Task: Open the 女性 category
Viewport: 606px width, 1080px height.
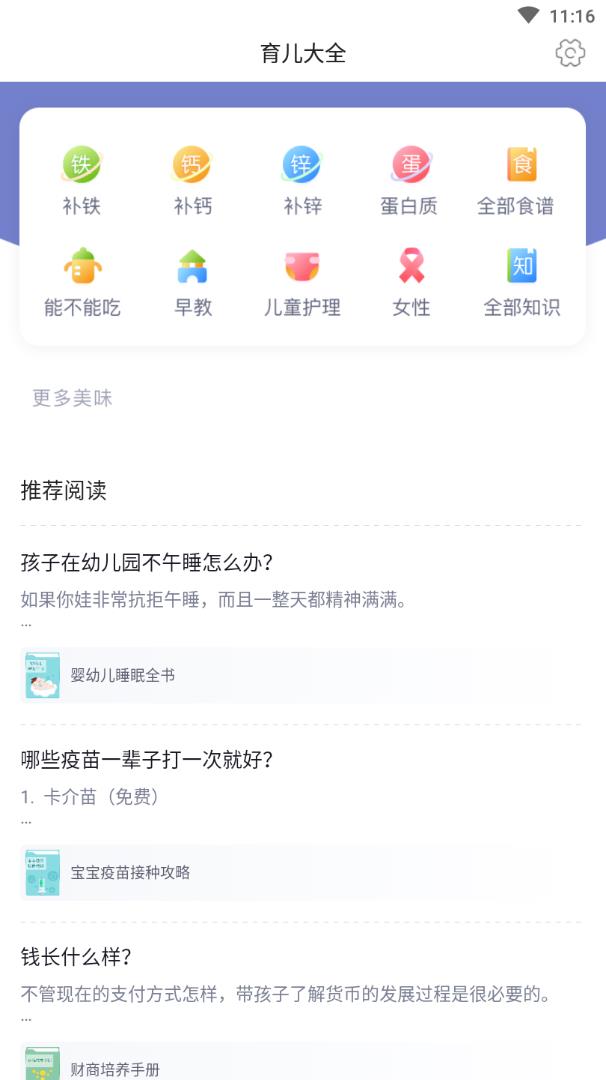Action: pyautogui.click(x=410, y=282)
